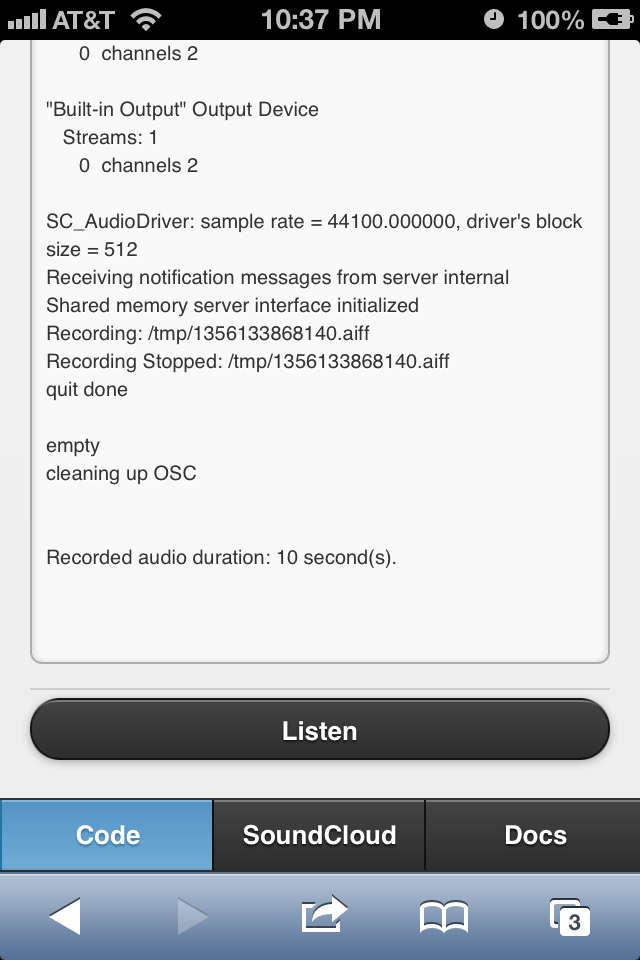Viewport: 640px width, 960px height.
Task: Open the browser bookmarks
Action: pos(443,915)
